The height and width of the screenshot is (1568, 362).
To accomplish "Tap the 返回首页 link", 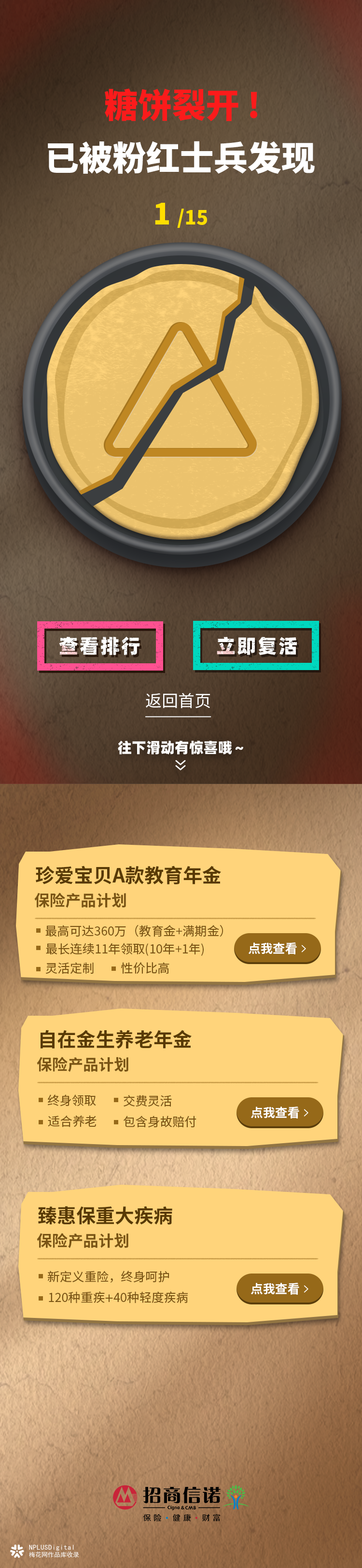I will point(178,701).
